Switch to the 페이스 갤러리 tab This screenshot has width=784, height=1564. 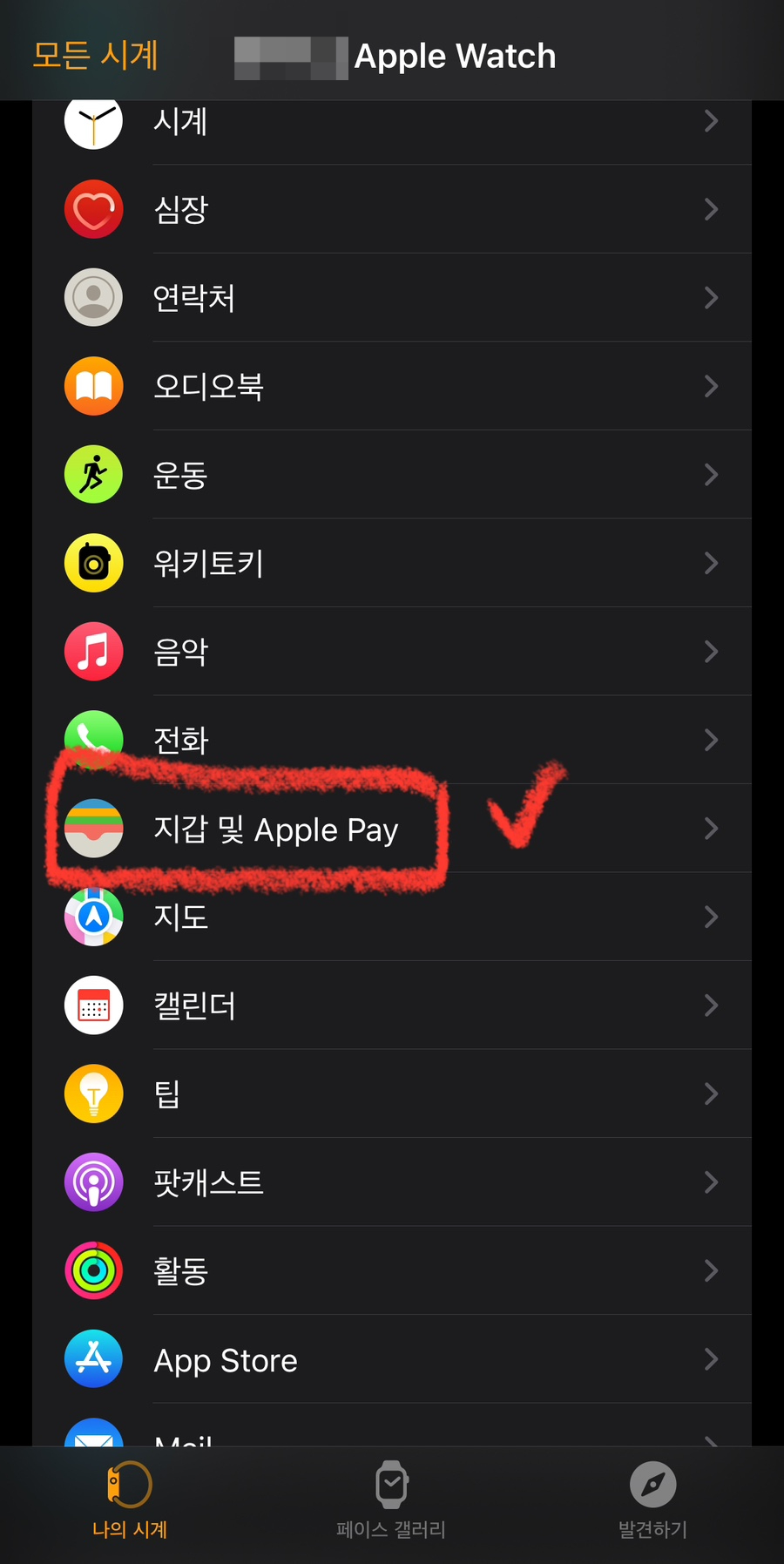click(x=391, y=1500)
